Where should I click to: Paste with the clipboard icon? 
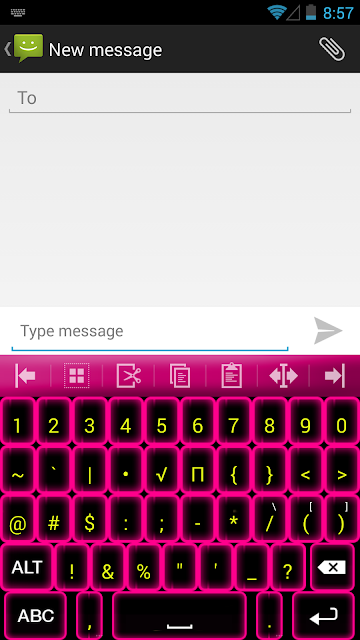(x=231, y=376)
